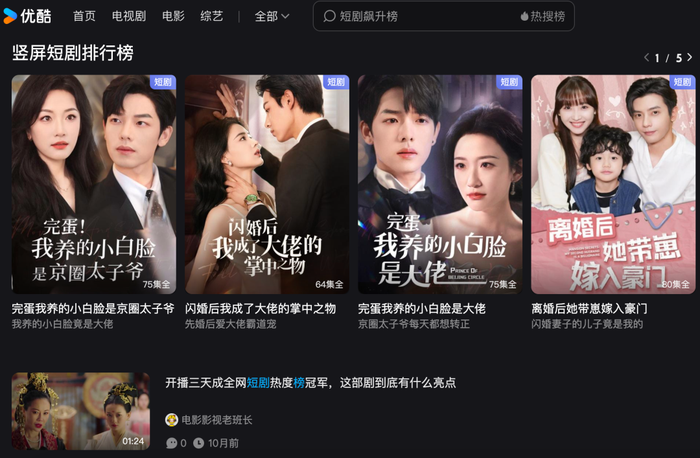Open the 综艺 tab

211,16
